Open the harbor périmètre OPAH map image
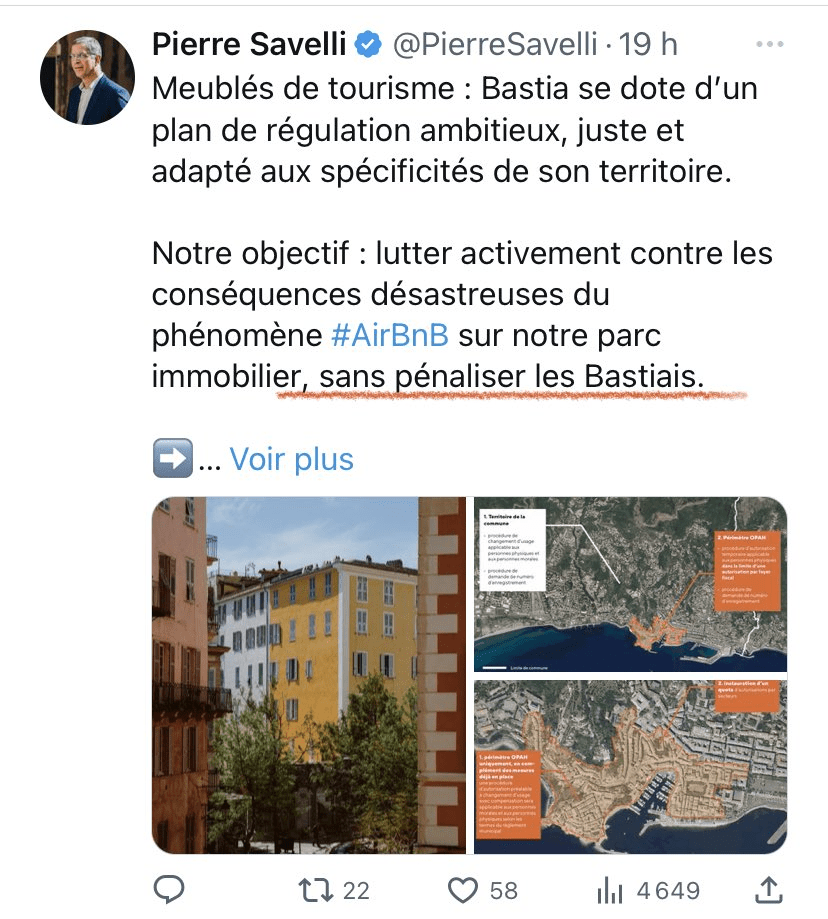Image resolution: width=828 pixels, height=919 pixels. tap(629, 767)
